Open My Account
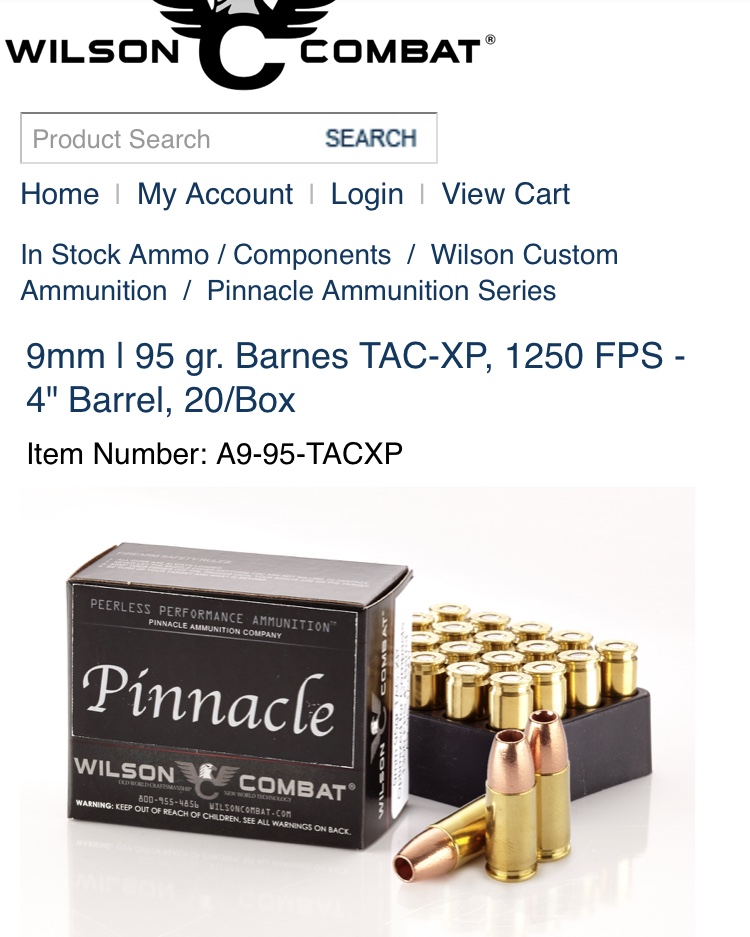Viewport: 750px width, 937px height. (x=215, y=194)
